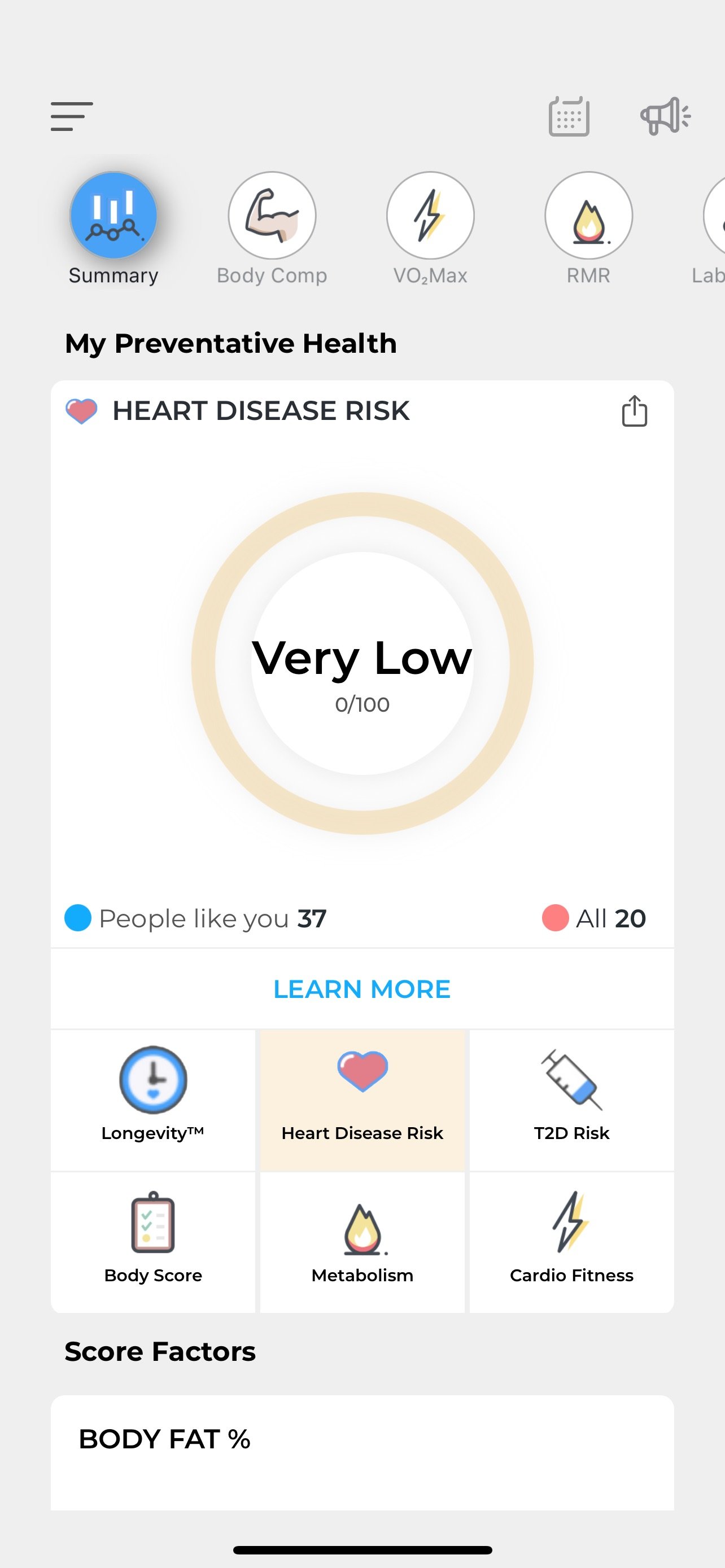This screenshot has width=725, height=1568.
Task: Switch to the RMR tab
Action: point(589,228)
